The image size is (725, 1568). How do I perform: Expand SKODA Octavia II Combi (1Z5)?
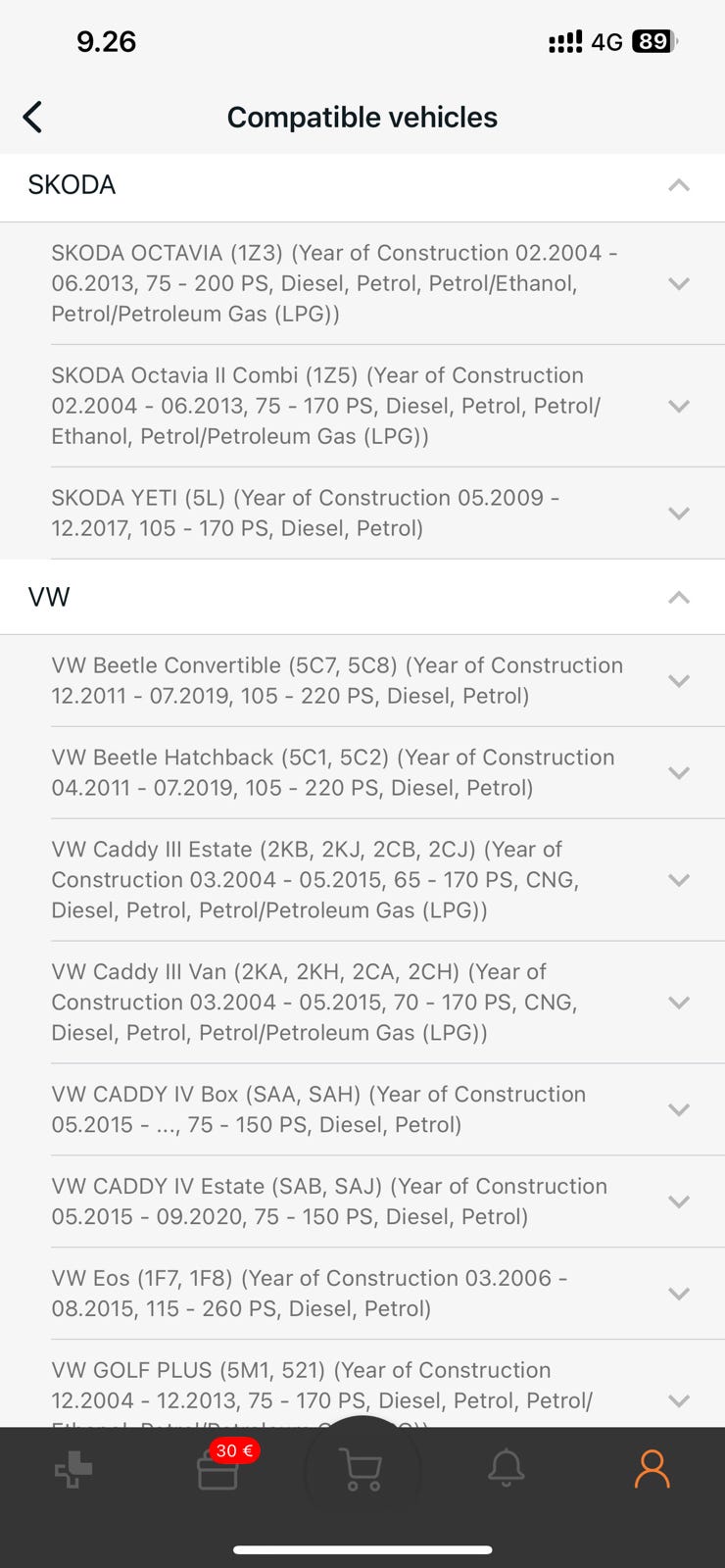point(678,406)
